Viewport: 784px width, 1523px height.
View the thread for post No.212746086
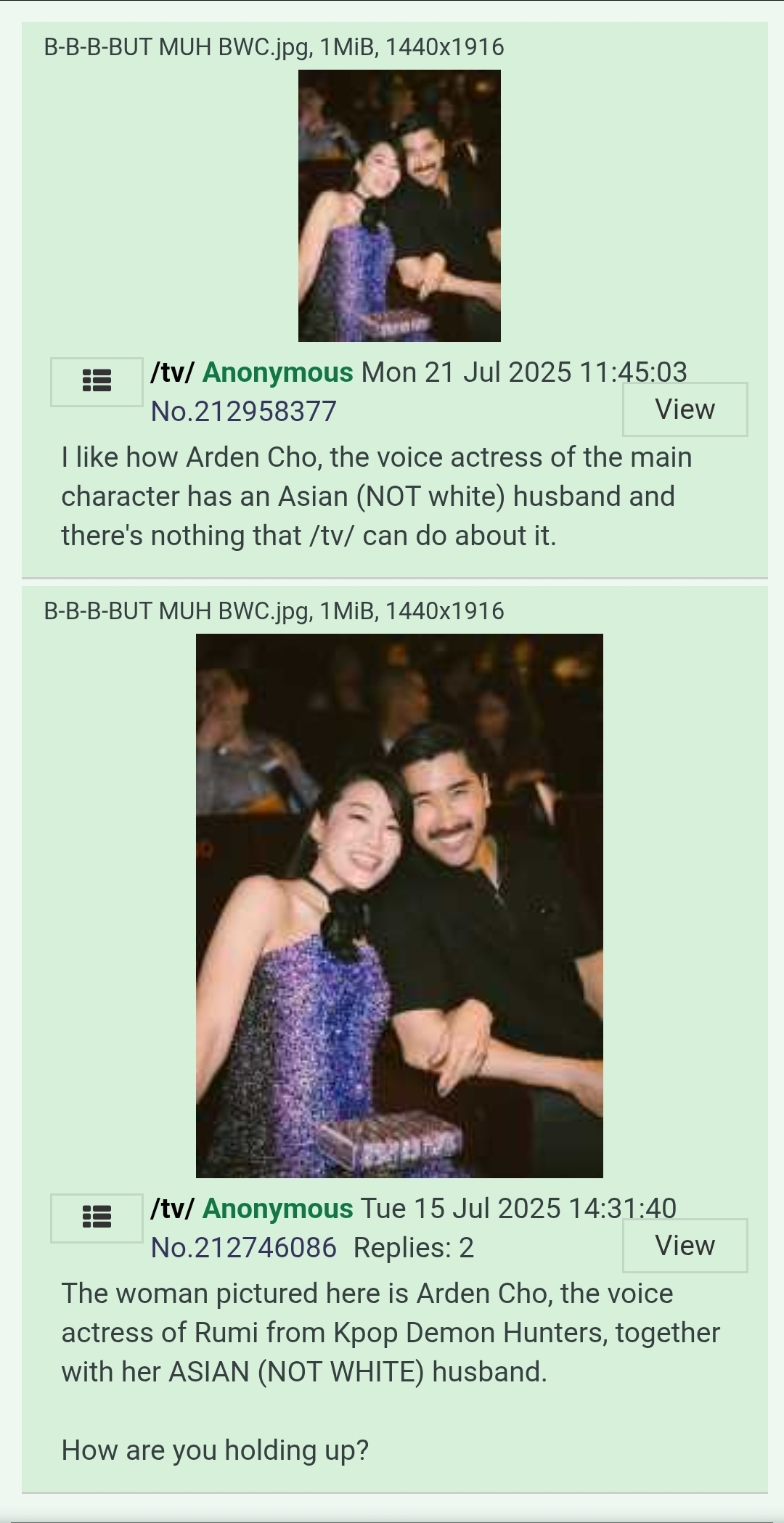tap(685, 1246)
